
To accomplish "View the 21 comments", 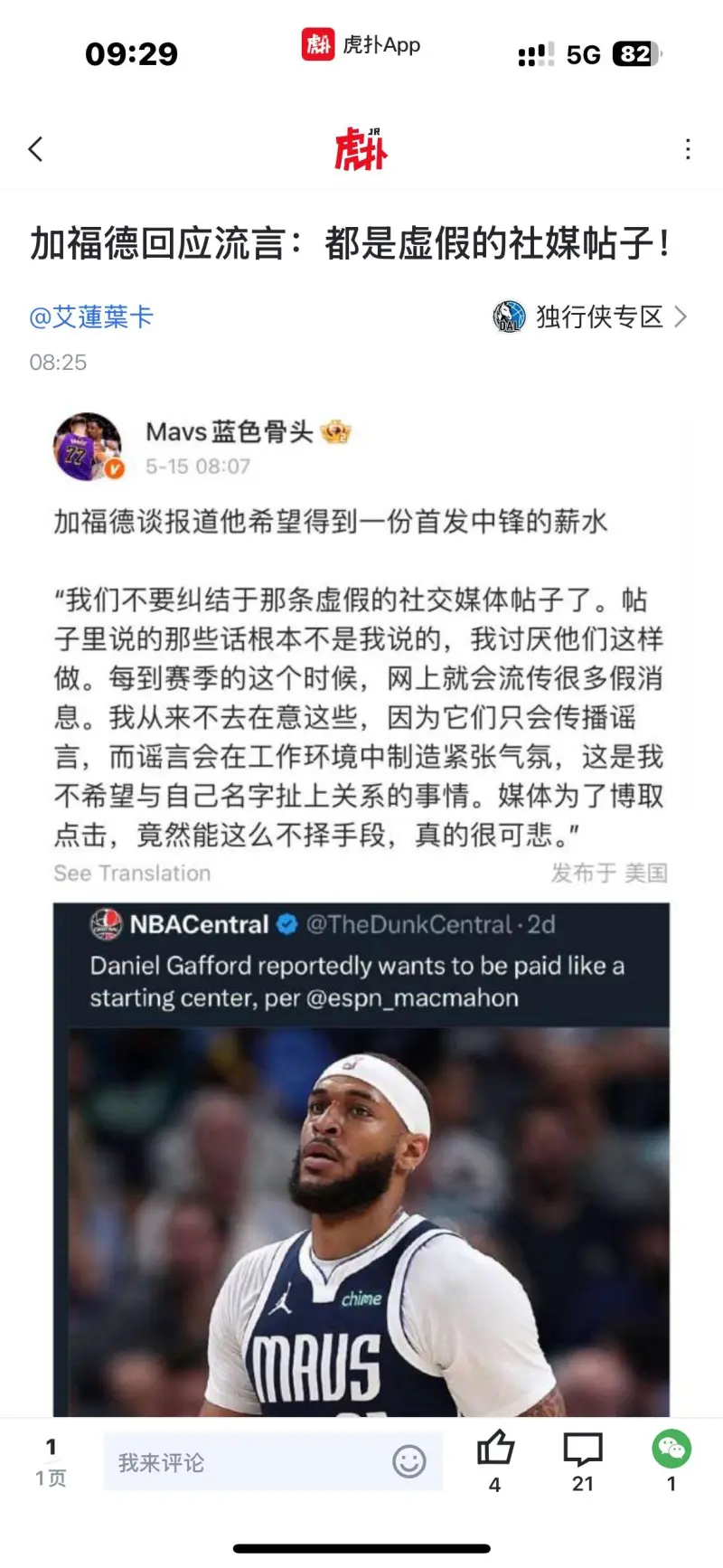I will coord(583,1450).
